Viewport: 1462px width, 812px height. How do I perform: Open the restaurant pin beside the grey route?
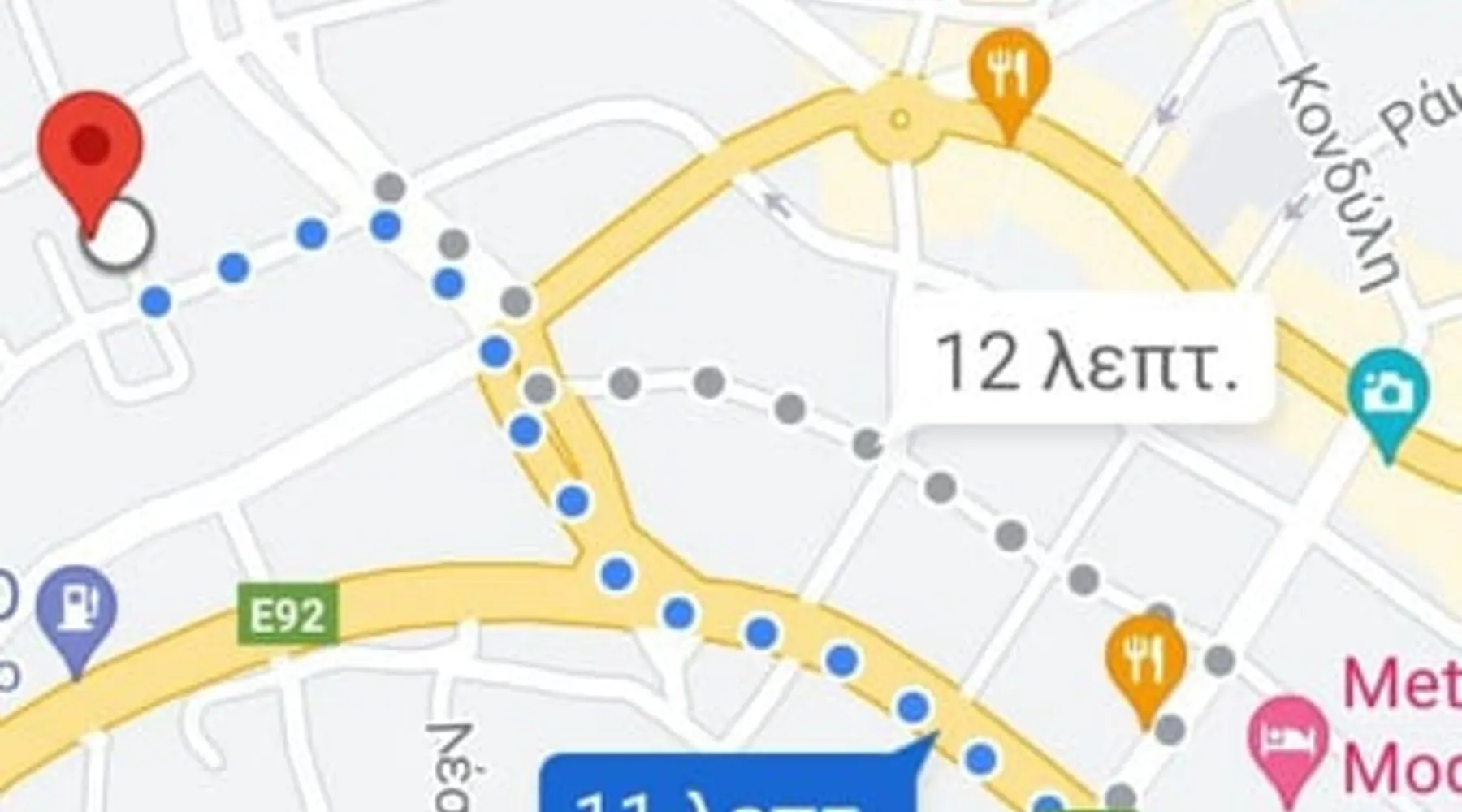[x=1145, y=659]
